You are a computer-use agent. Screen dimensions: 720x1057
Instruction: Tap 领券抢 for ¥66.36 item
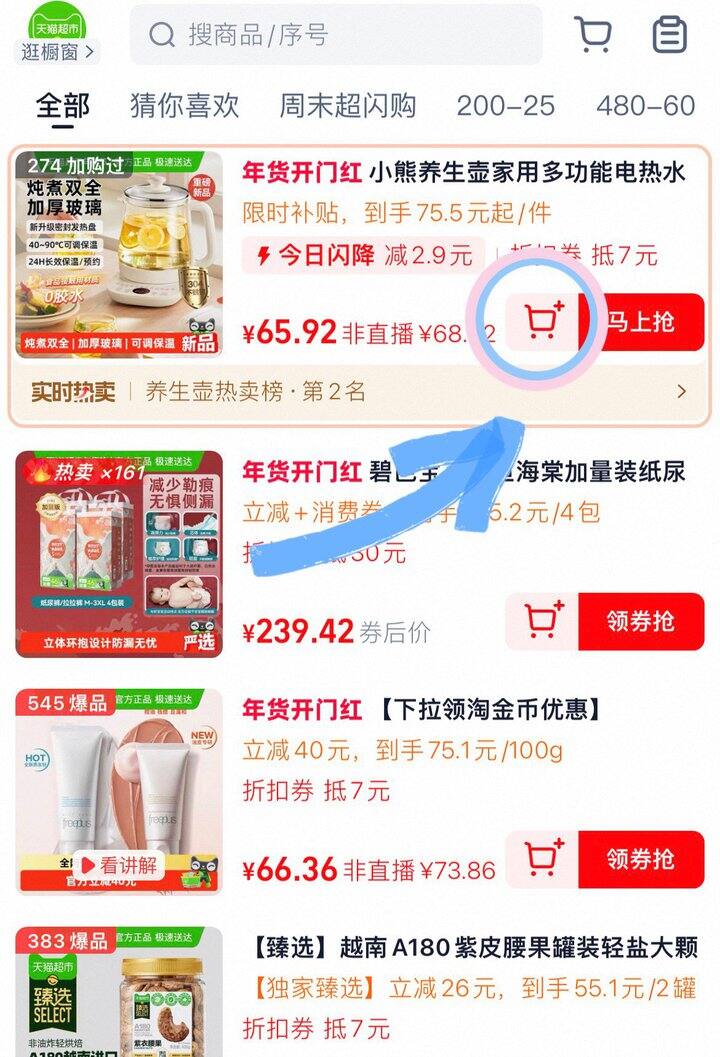pos(640,859)
